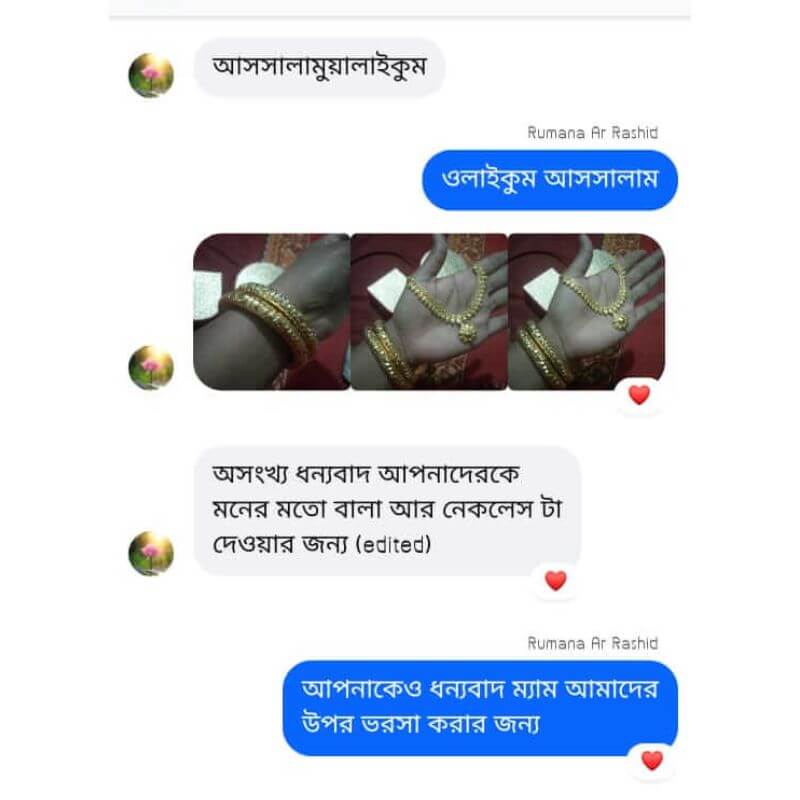Open the photo of bangles on a wrist
This screenshot has height=800, width=800.
point(271,311)
